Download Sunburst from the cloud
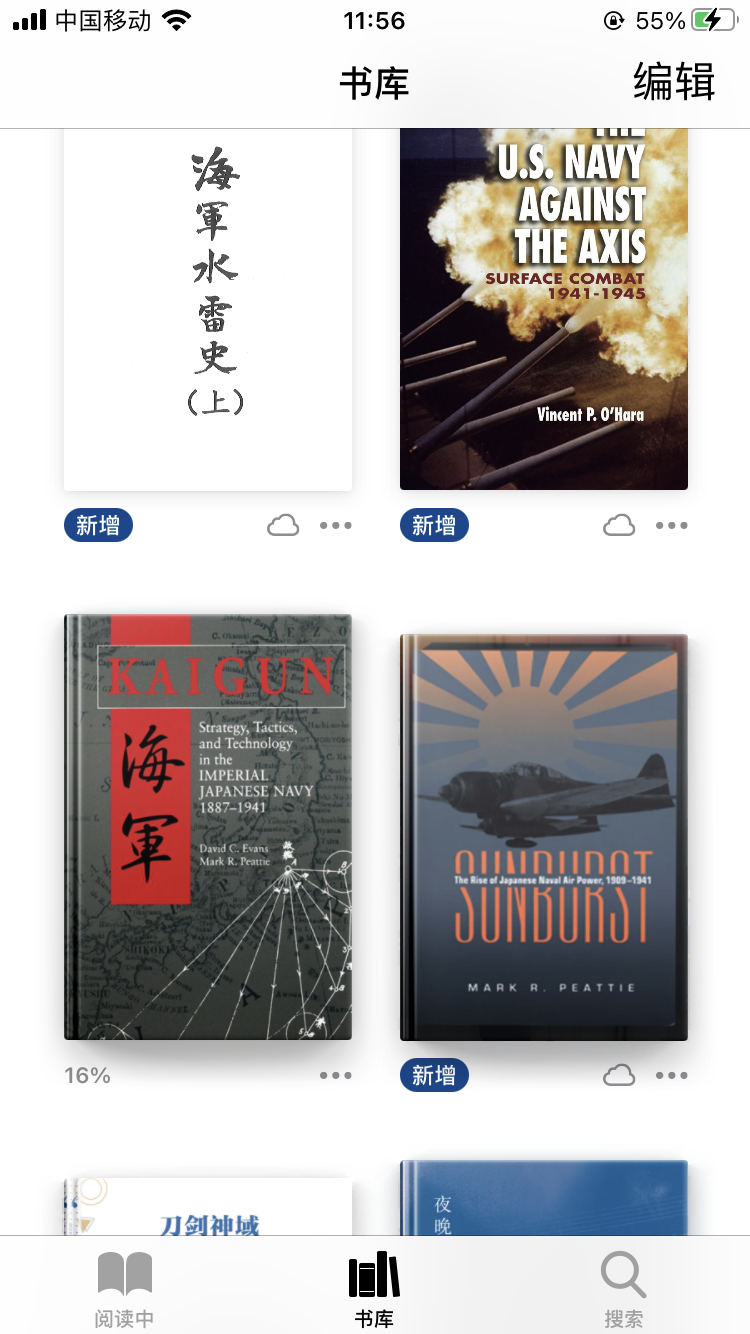The image size is (750, 1334). pos(619,1075)
